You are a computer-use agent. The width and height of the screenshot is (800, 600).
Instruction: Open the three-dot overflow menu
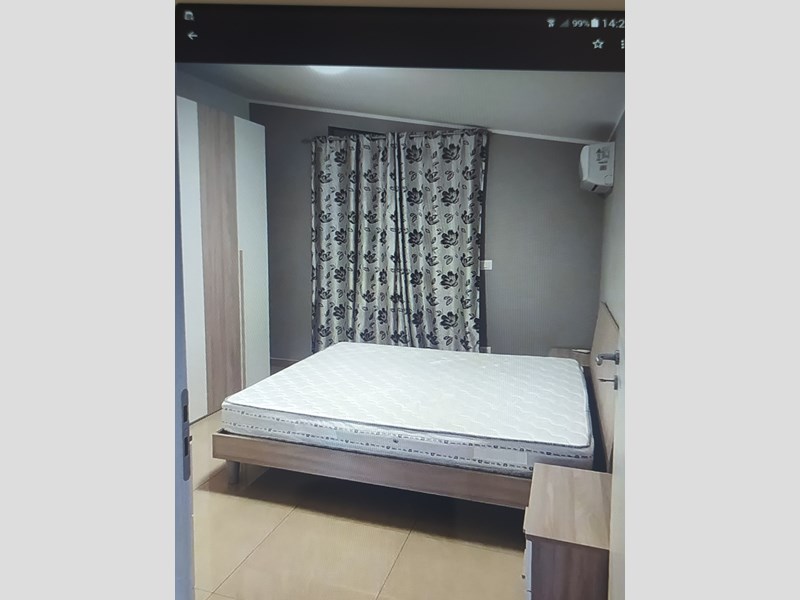click(x=622, y=44)
